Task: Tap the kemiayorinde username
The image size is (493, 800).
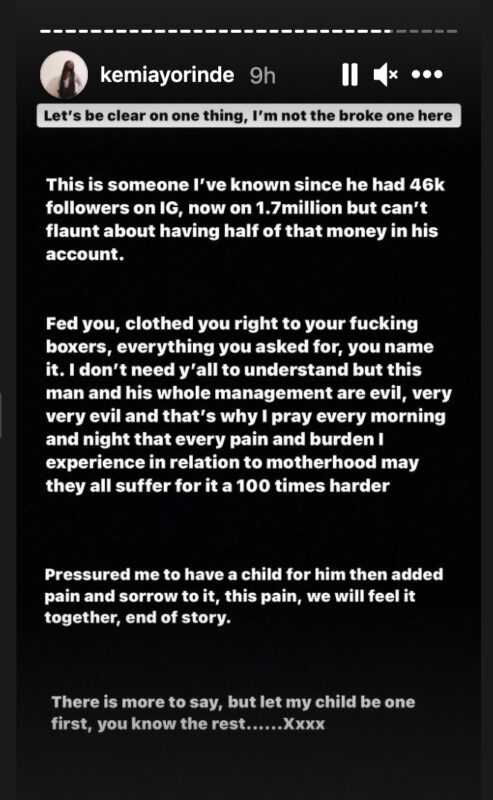Action: point(167,75)
